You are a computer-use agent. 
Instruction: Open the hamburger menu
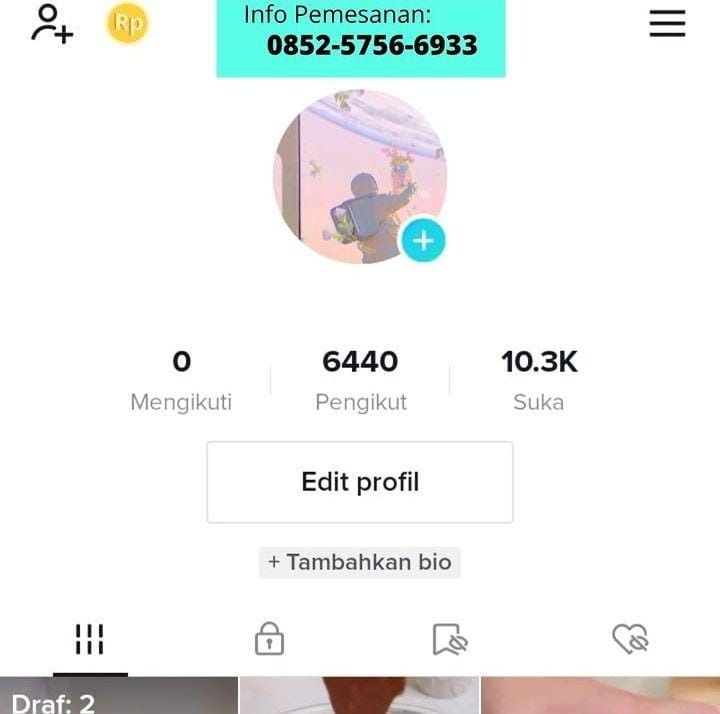click(667, 24)
